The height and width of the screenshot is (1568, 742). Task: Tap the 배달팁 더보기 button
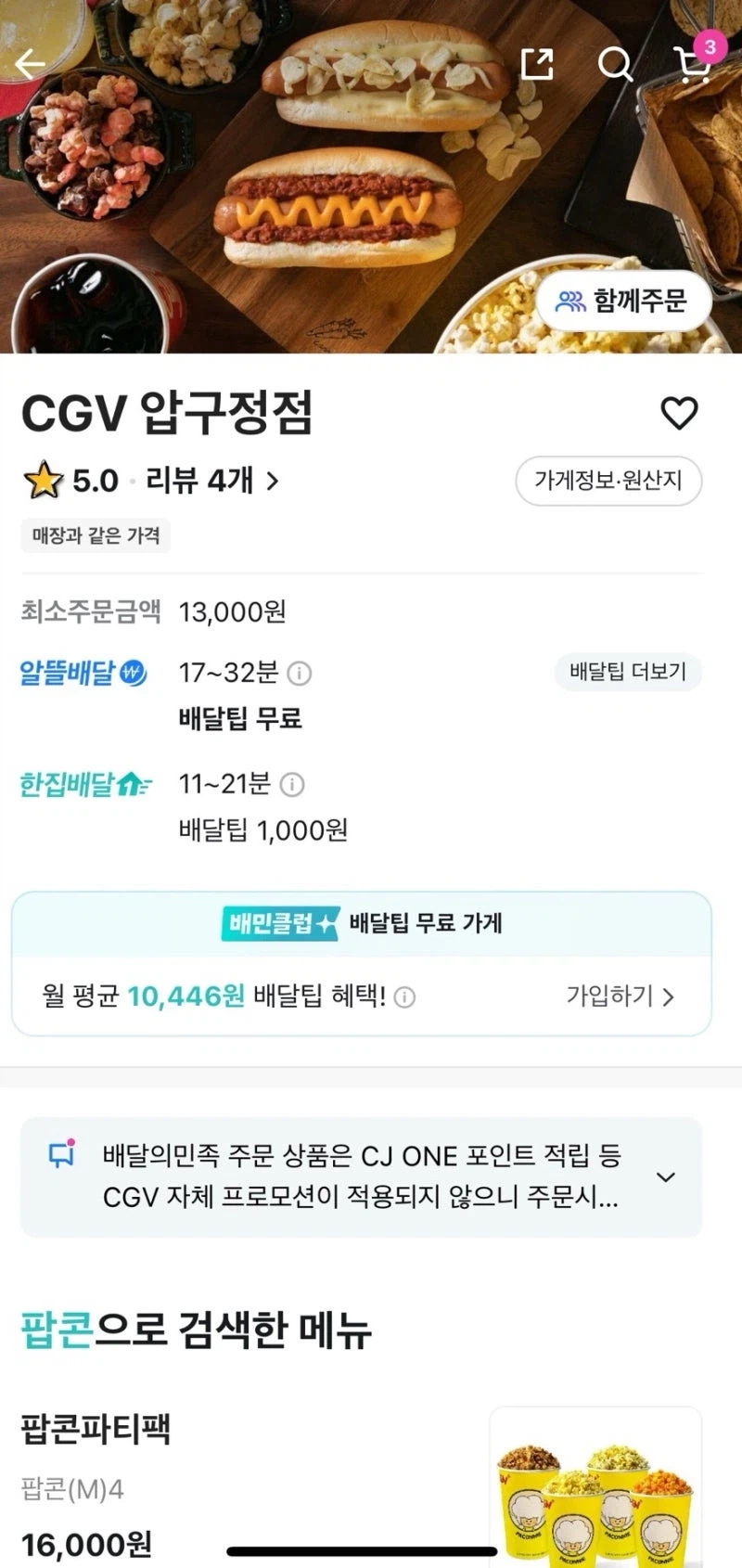tap(628, 673)
